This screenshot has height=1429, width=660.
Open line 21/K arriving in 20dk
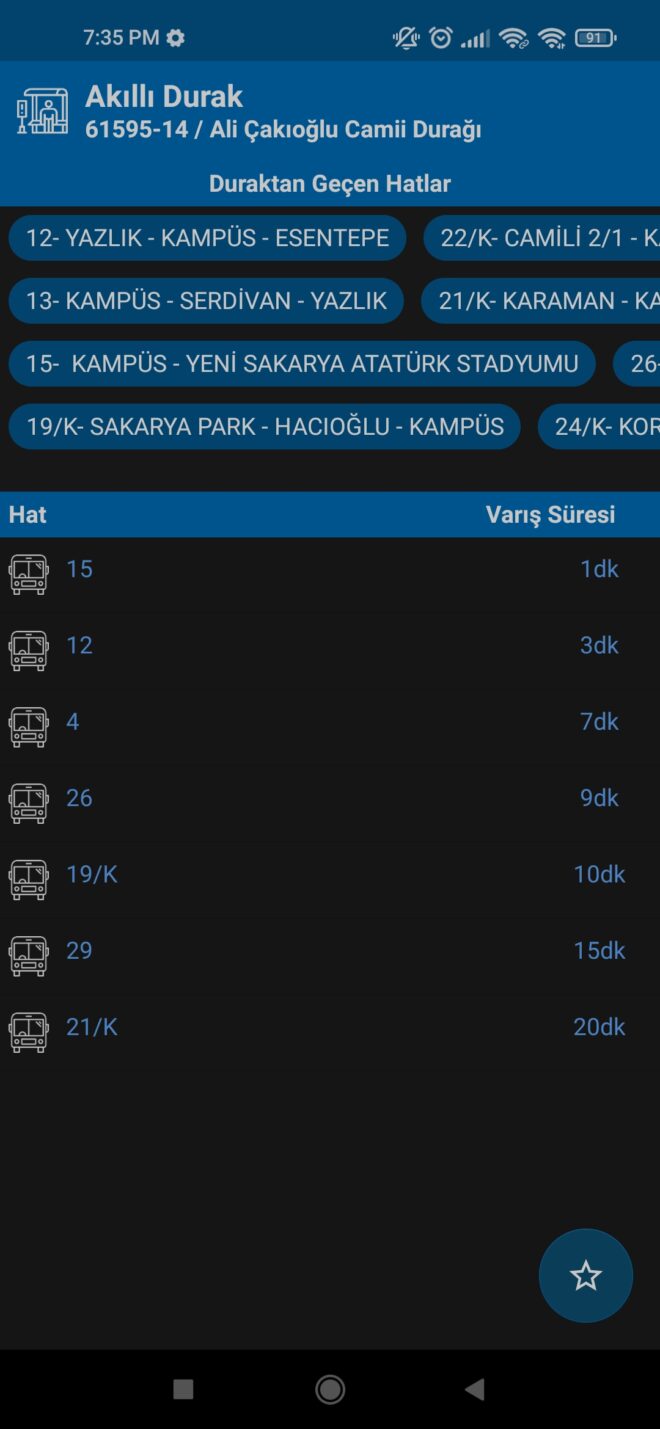pos(329,1027)
